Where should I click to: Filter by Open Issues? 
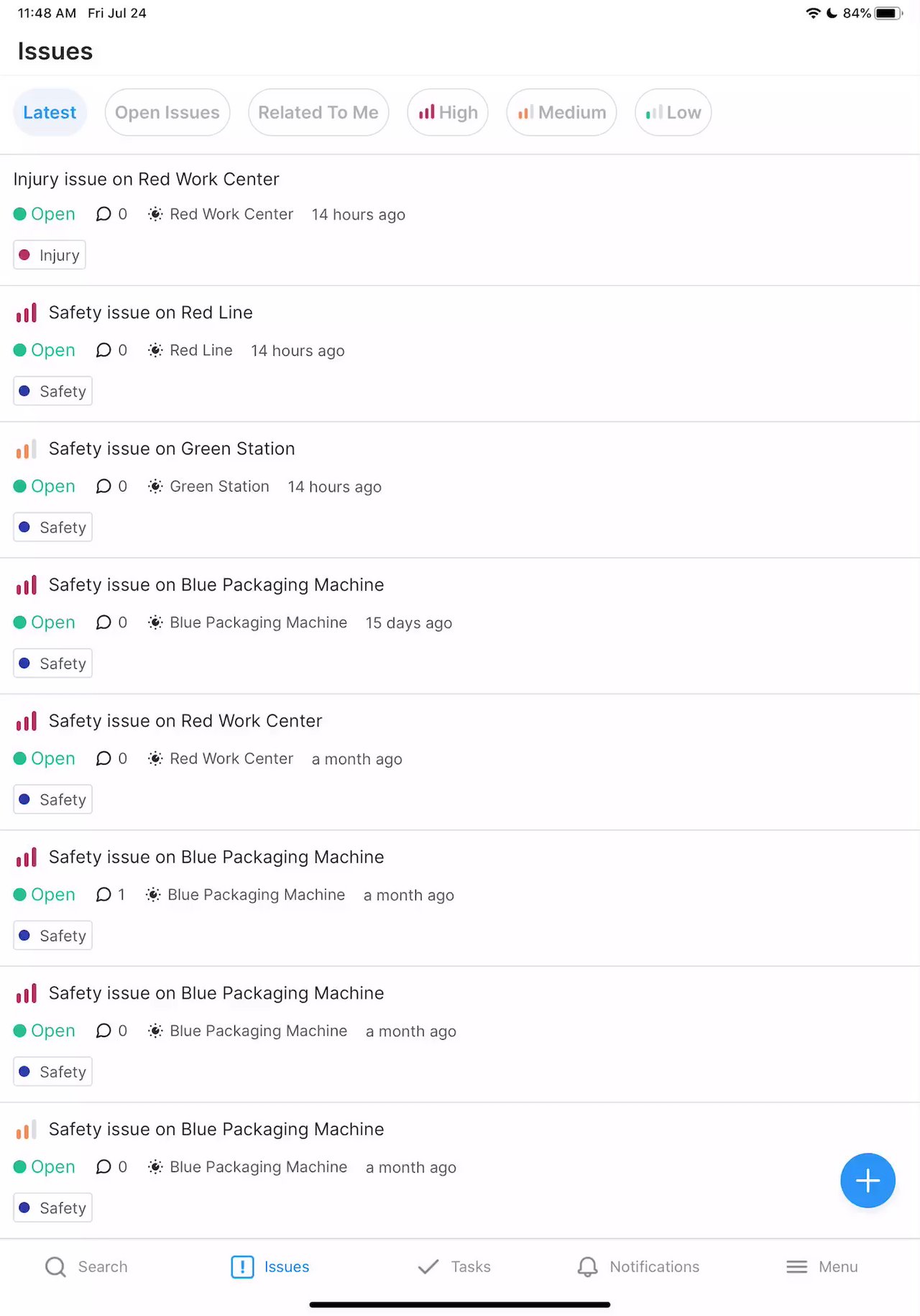(167, 113)
